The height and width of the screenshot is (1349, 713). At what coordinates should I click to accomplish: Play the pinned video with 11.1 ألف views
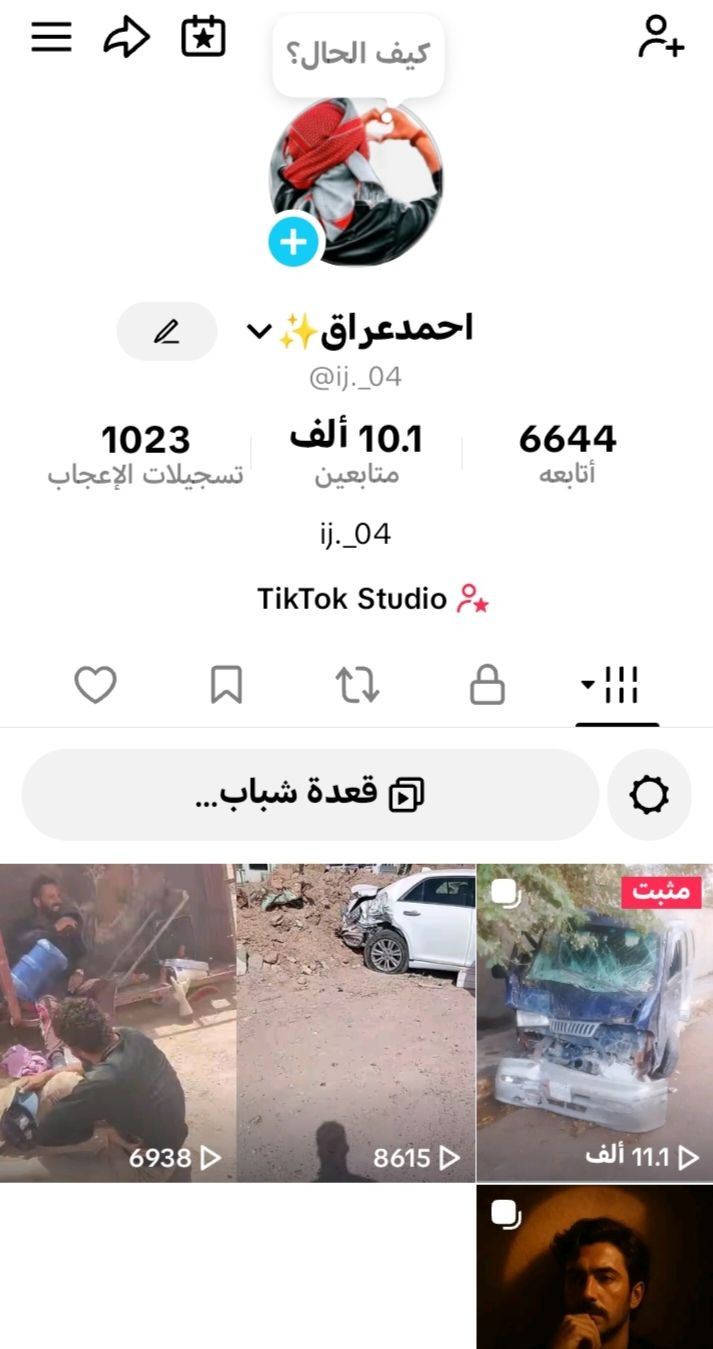(594, 1022)
